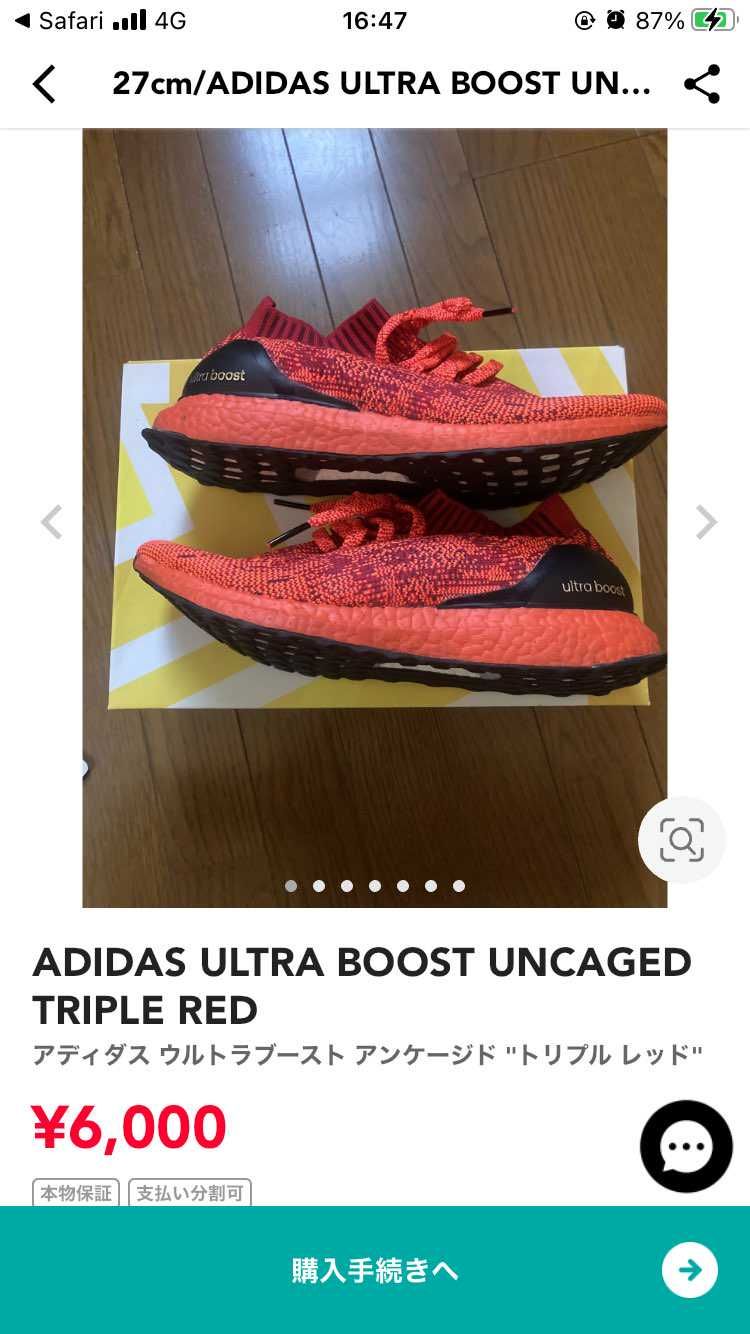The height and width of the screenshot is (1334, 750).
Task: Proceed with 購入手続きへ purchase button
Action: [375, 1270]
